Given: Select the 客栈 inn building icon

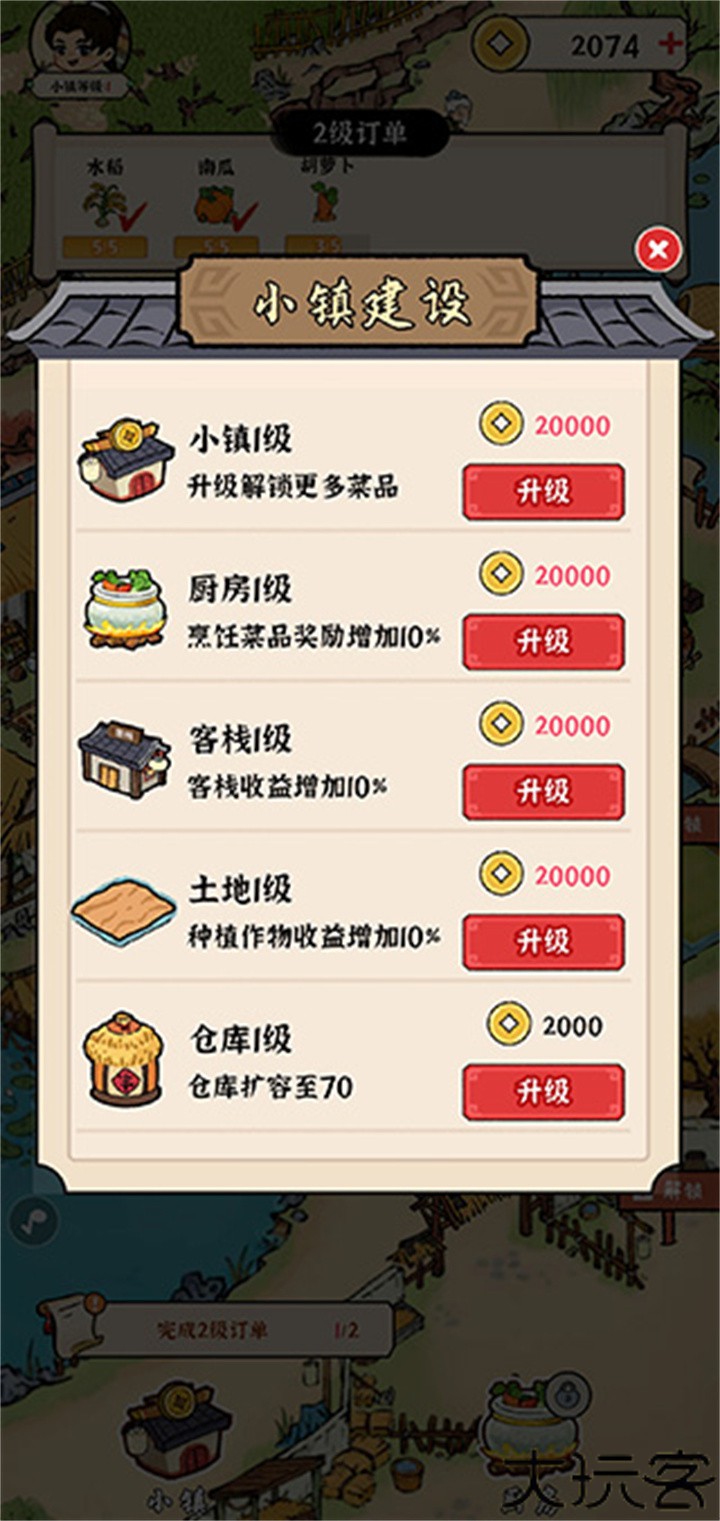Looking at the screenshot, I should tap(125, 755).
